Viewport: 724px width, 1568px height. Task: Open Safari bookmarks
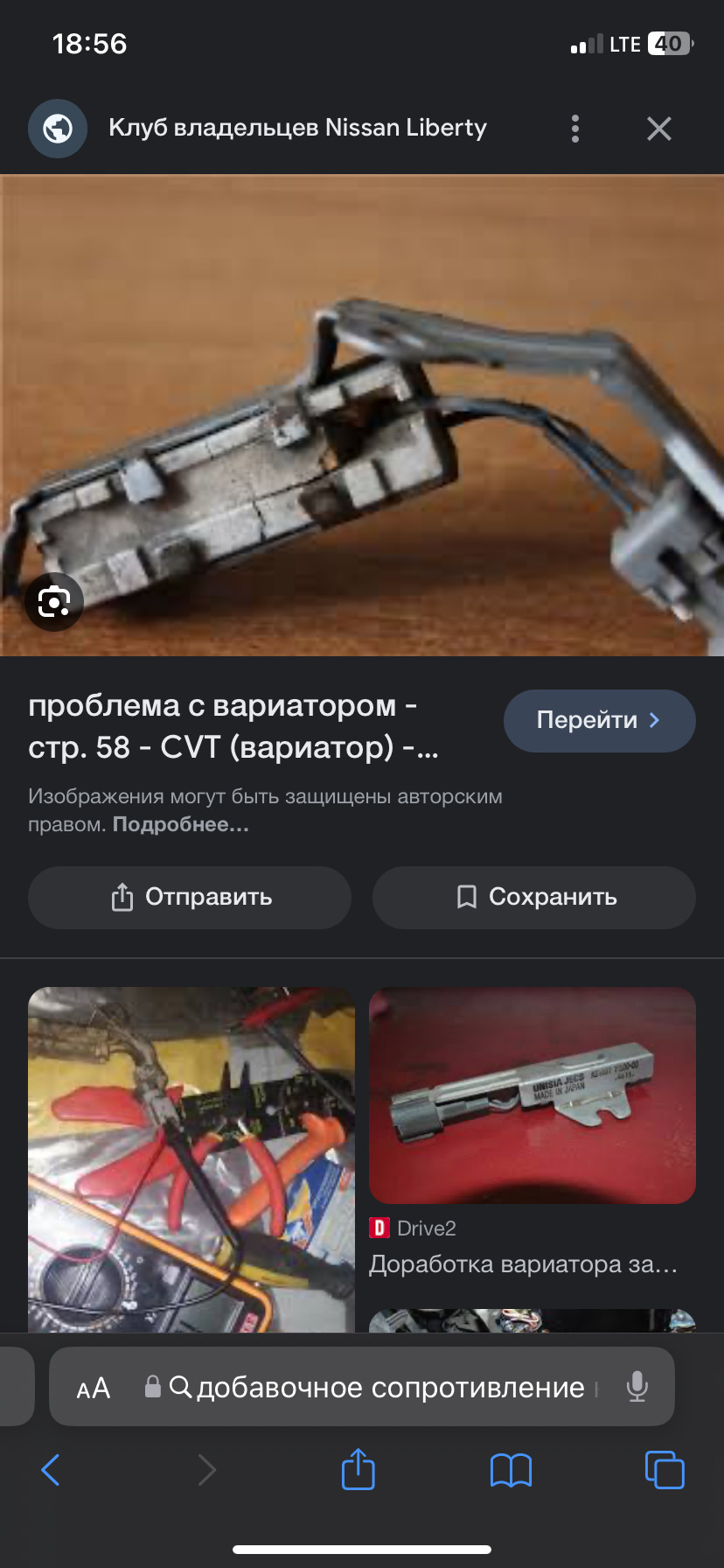point(512,1470)
